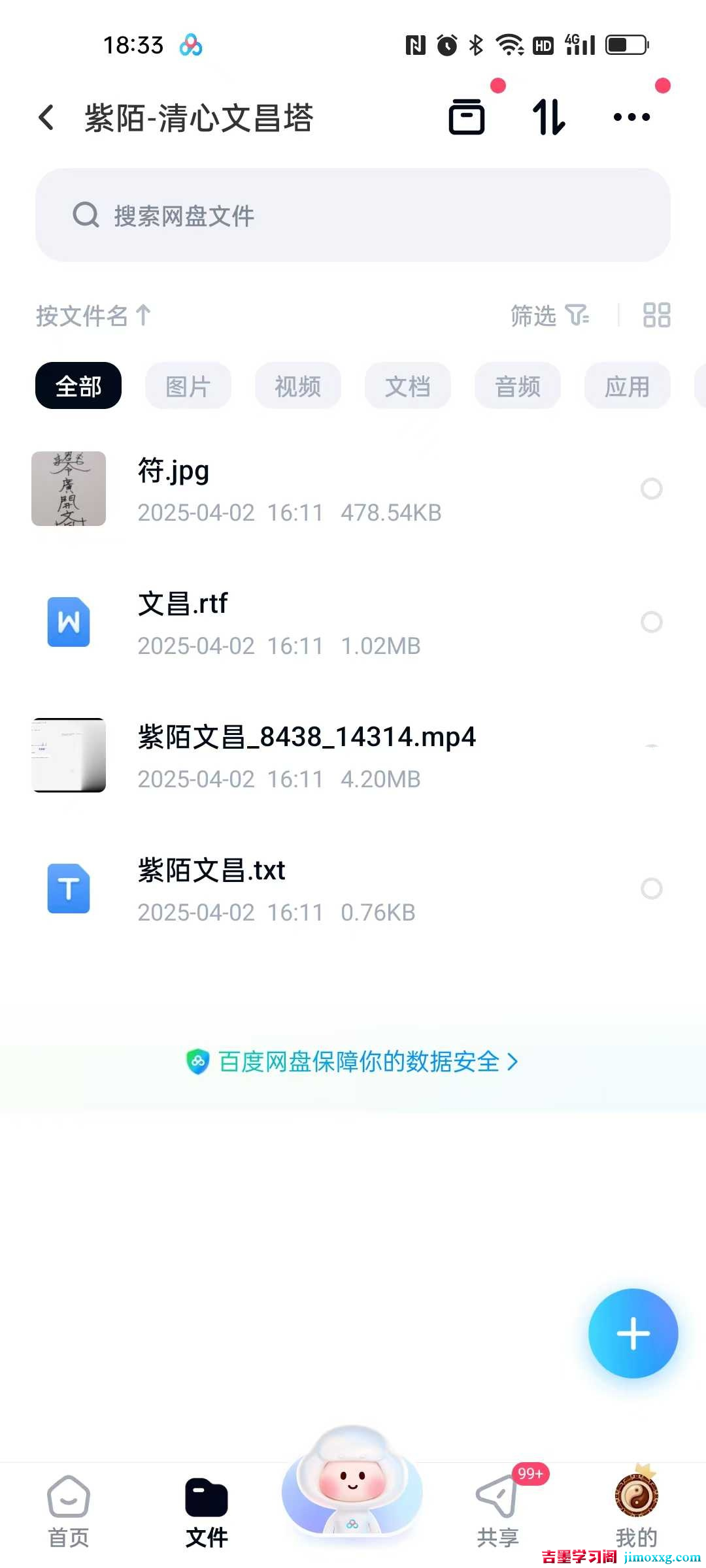Switch to 首页 home in bottom bar
Viewport: 706px width, 1568px height.
(x=68, y=1503)
